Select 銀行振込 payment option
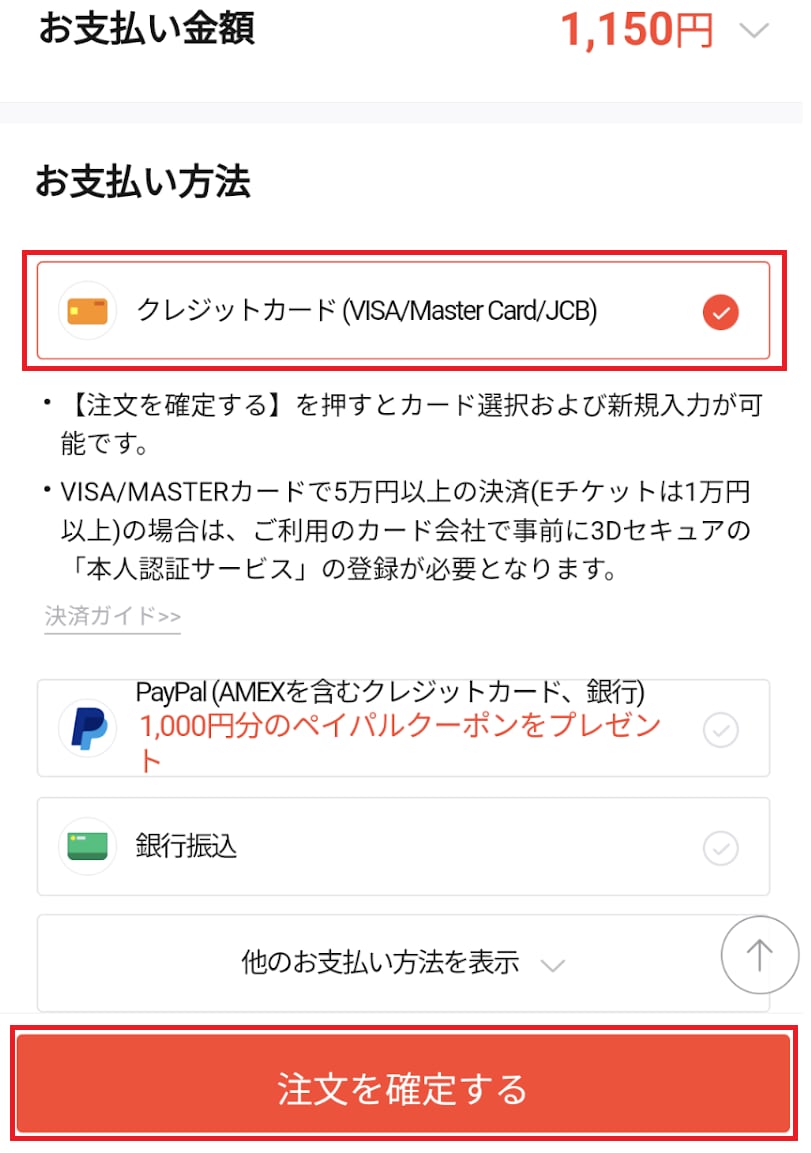 click(403, 847)
